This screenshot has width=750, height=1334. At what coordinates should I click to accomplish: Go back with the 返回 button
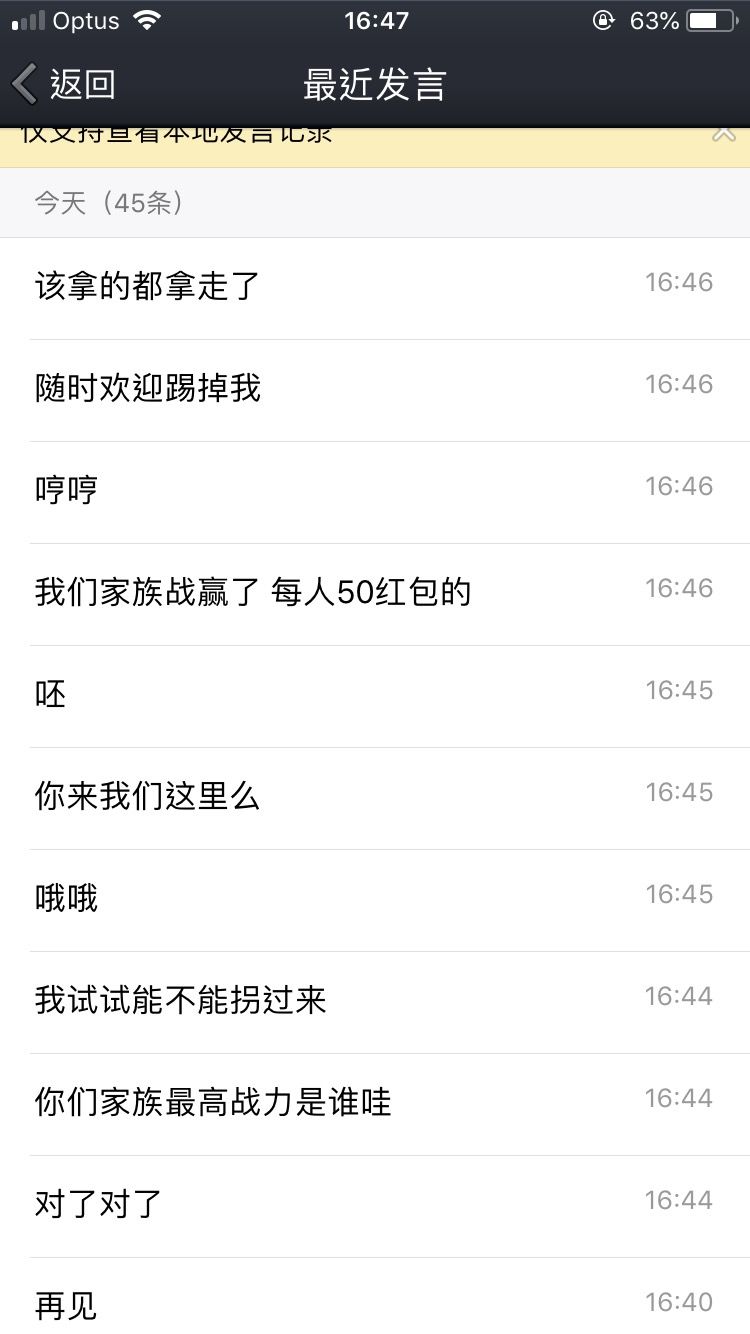[64, 84]
